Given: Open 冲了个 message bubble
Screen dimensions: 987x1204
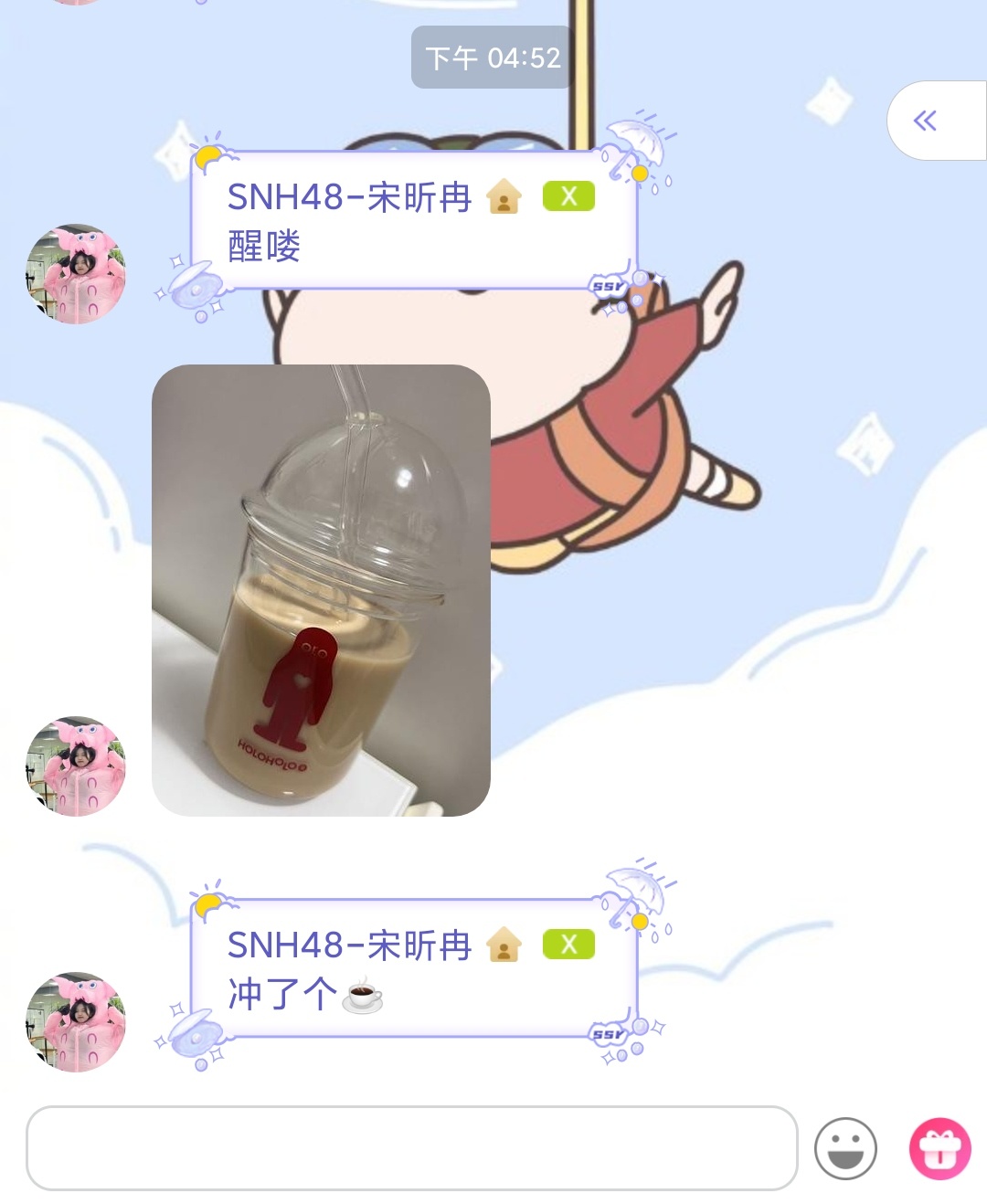Looking at the screenshot, I should pos(413,970).
